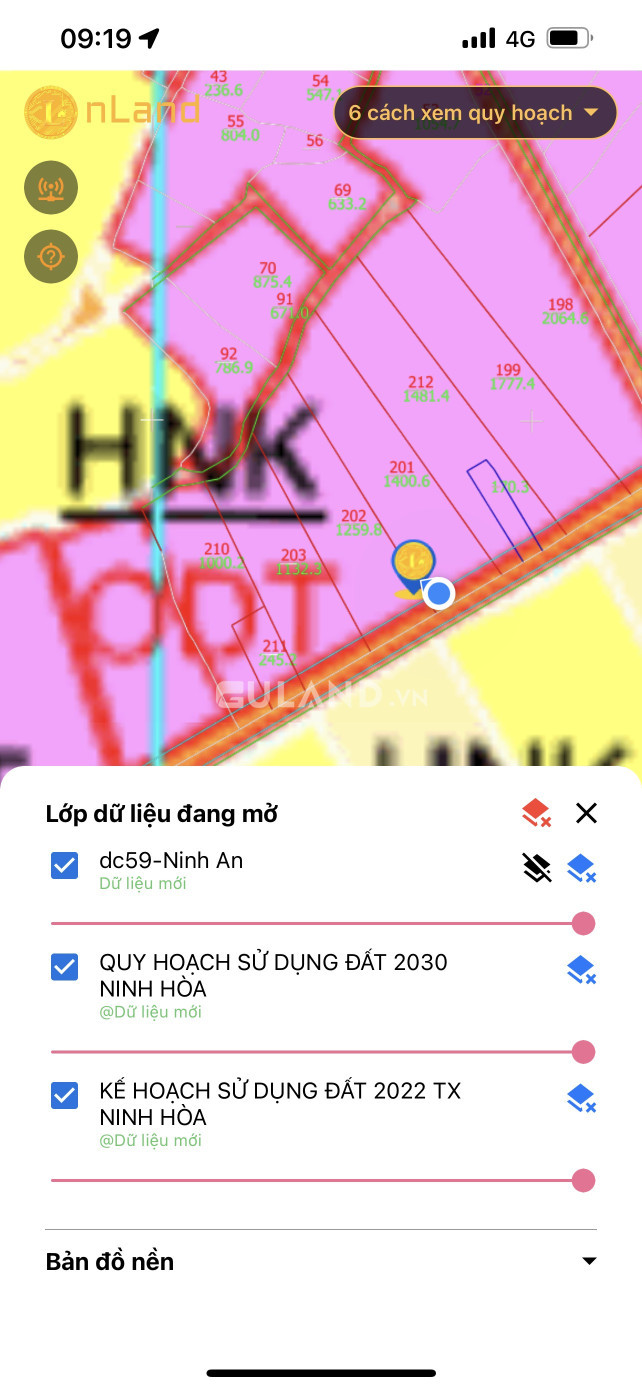Tap the location target icon on map
The width and height of the screenshot is (642, 1389).
51,257
